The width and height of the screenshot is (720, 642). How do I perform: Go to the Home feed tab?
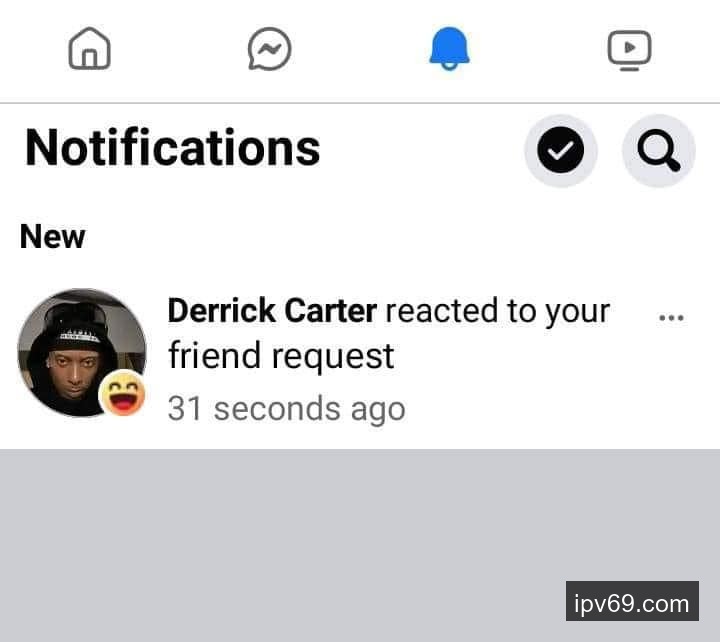(89, 49)
